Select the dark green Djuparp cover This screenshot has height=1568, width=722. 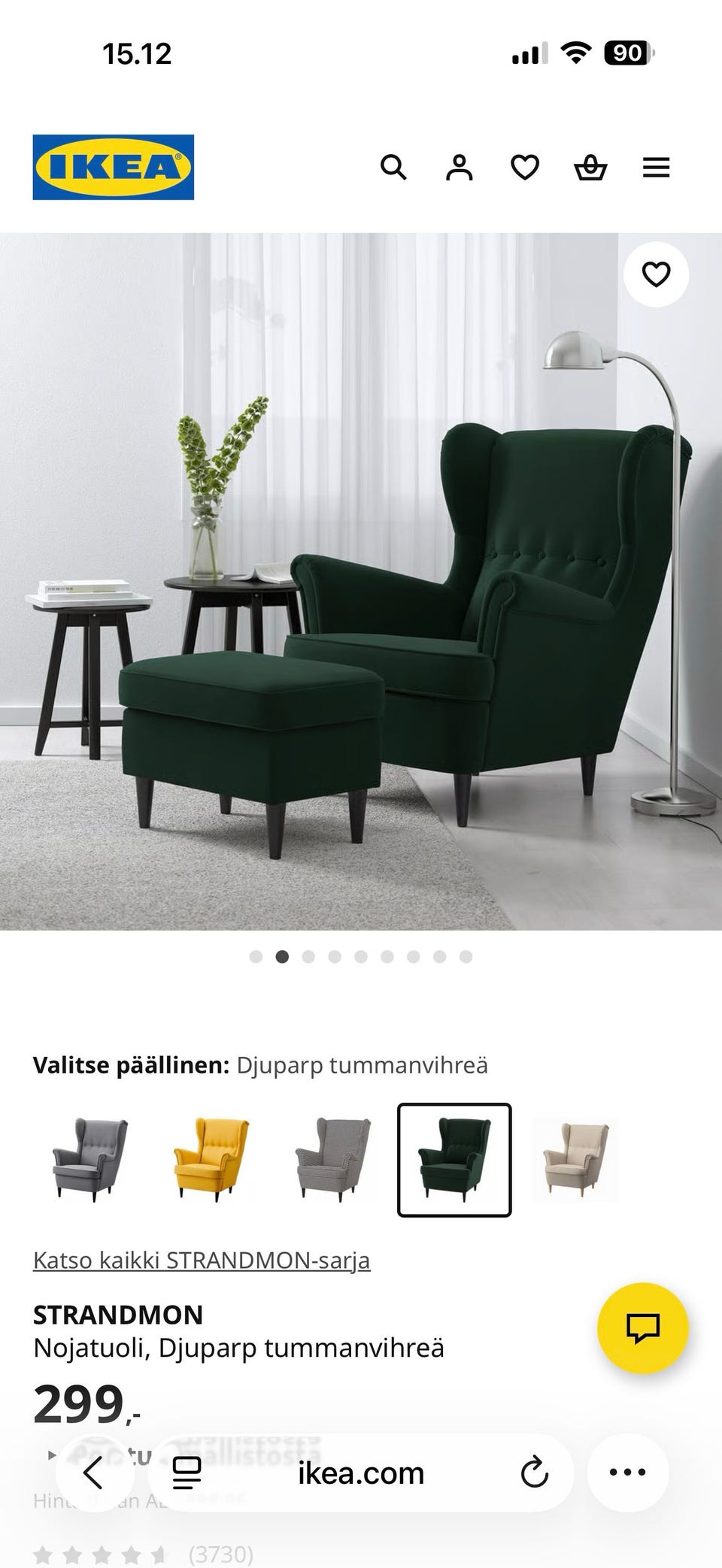(x=454, y=1160)
